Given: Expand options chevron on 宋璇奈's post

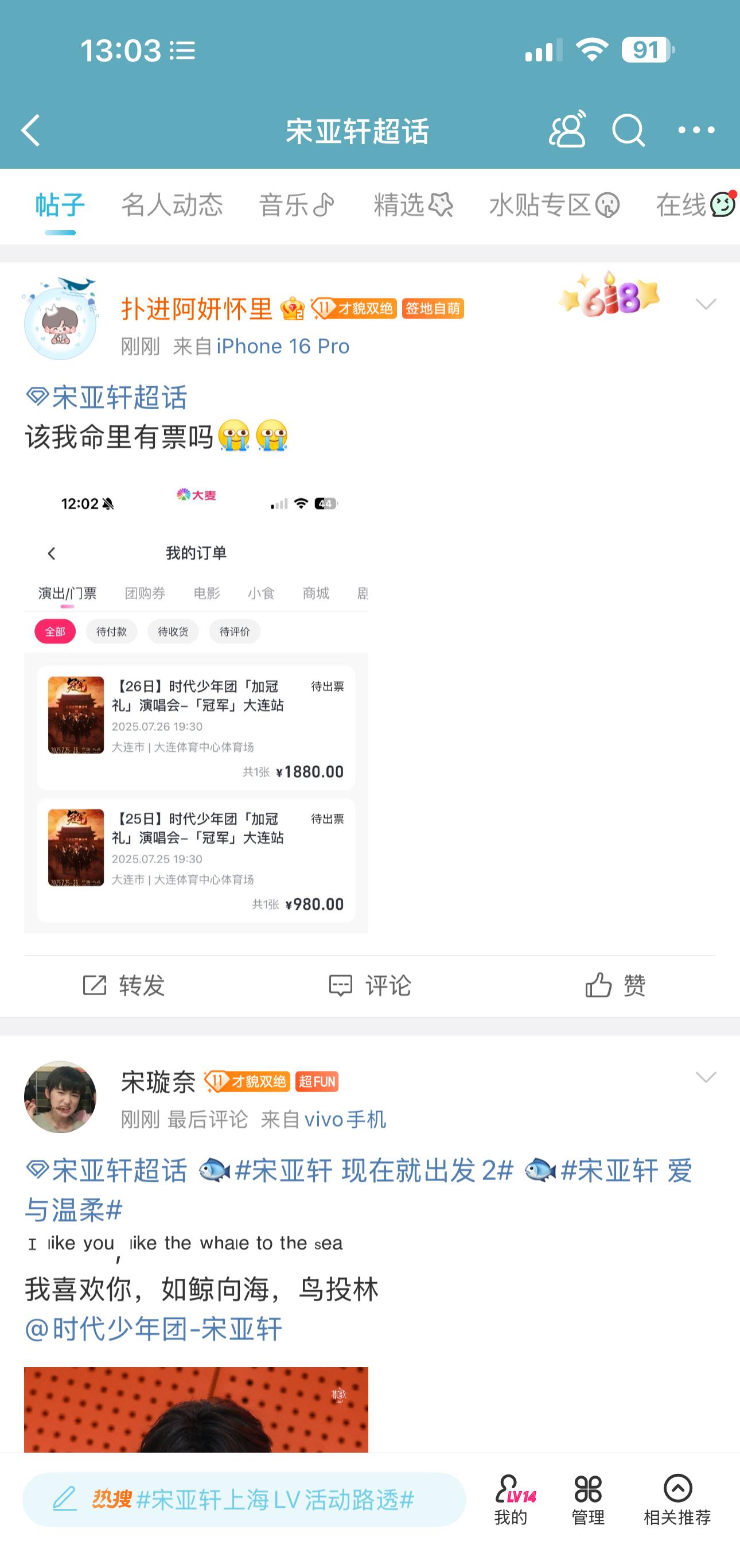Looking at the screenshot, I should [x=706, y=1077].
